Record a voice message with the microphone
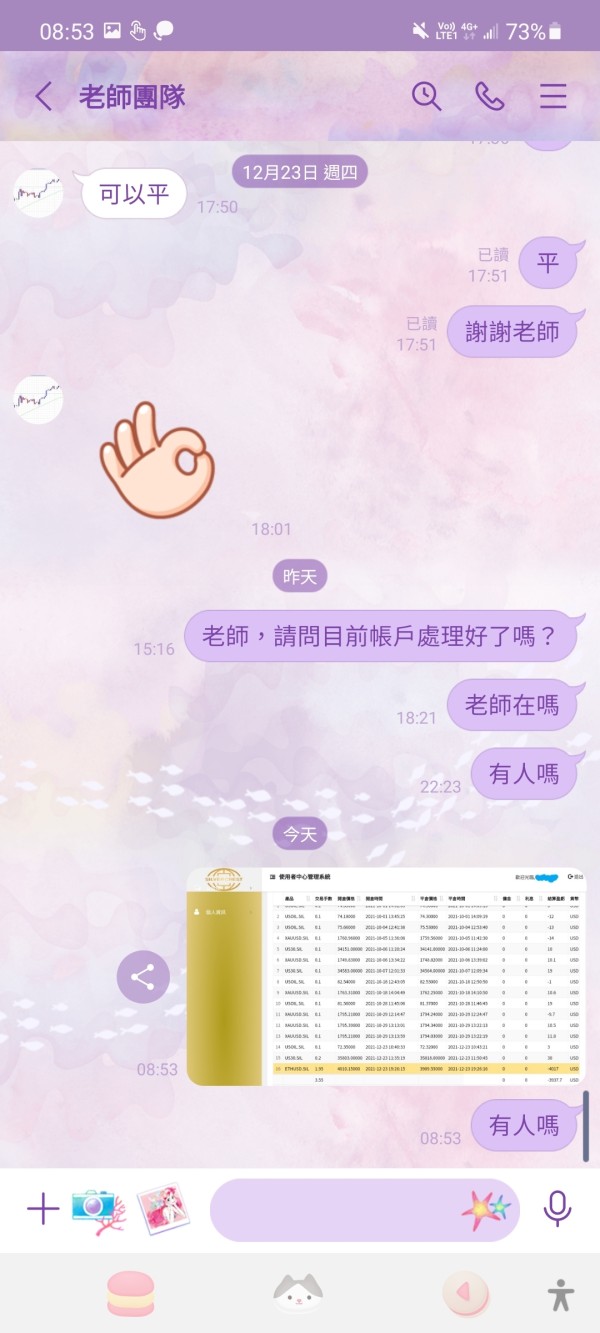The width and height of the screenshot is (600, 1333). tap(558, 1209)
